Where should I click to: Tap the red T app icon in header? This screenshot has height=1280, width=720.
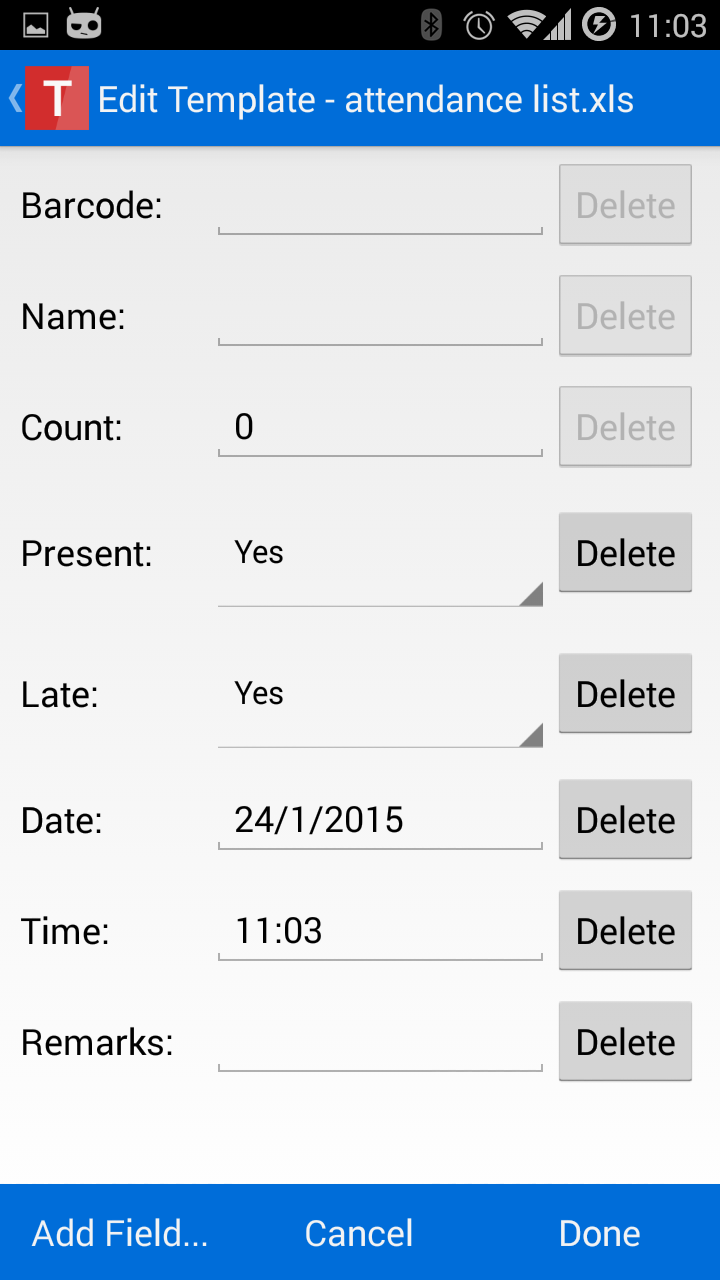tap(57, 98)
